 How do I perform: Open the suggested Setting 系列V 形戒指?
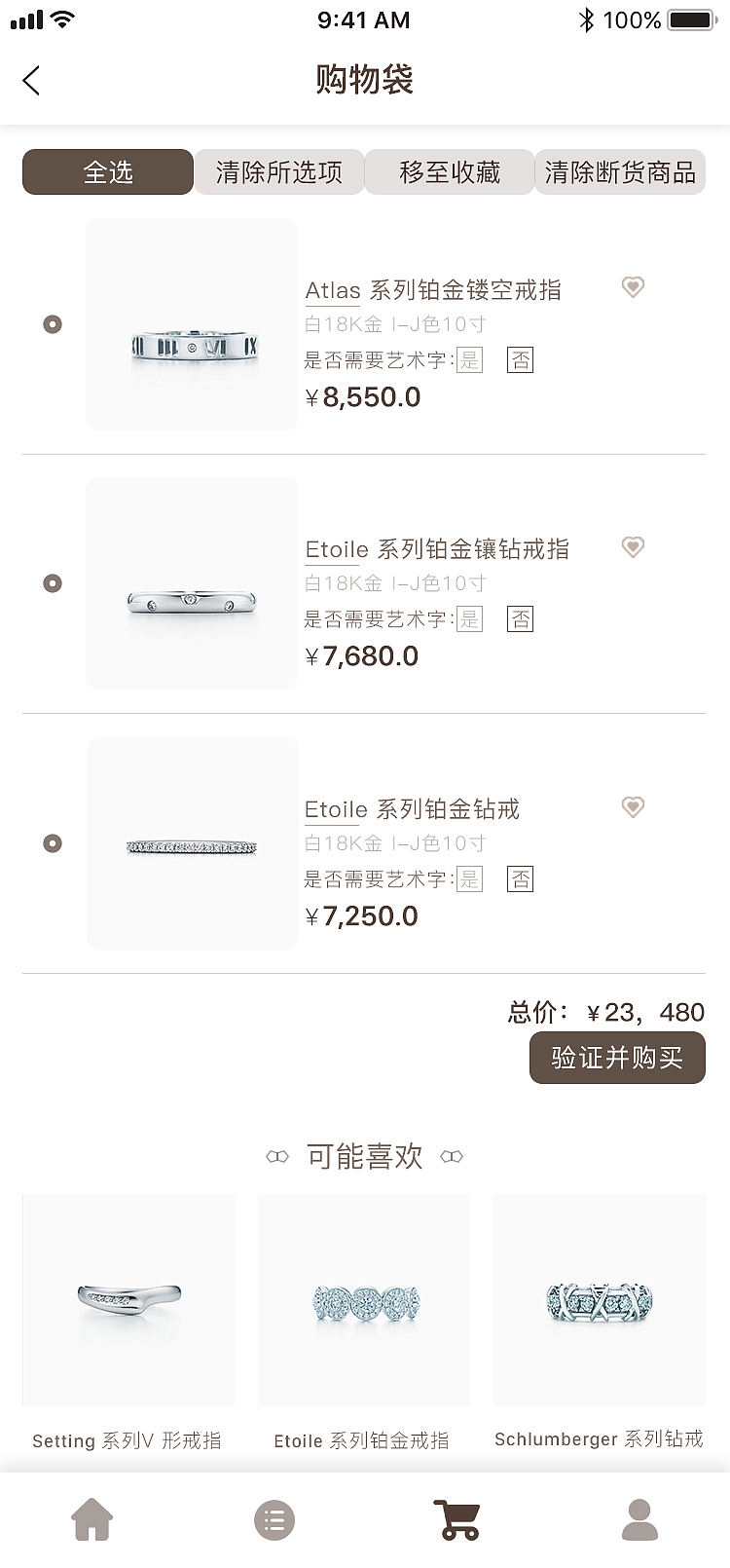(x=128, y=1300)
